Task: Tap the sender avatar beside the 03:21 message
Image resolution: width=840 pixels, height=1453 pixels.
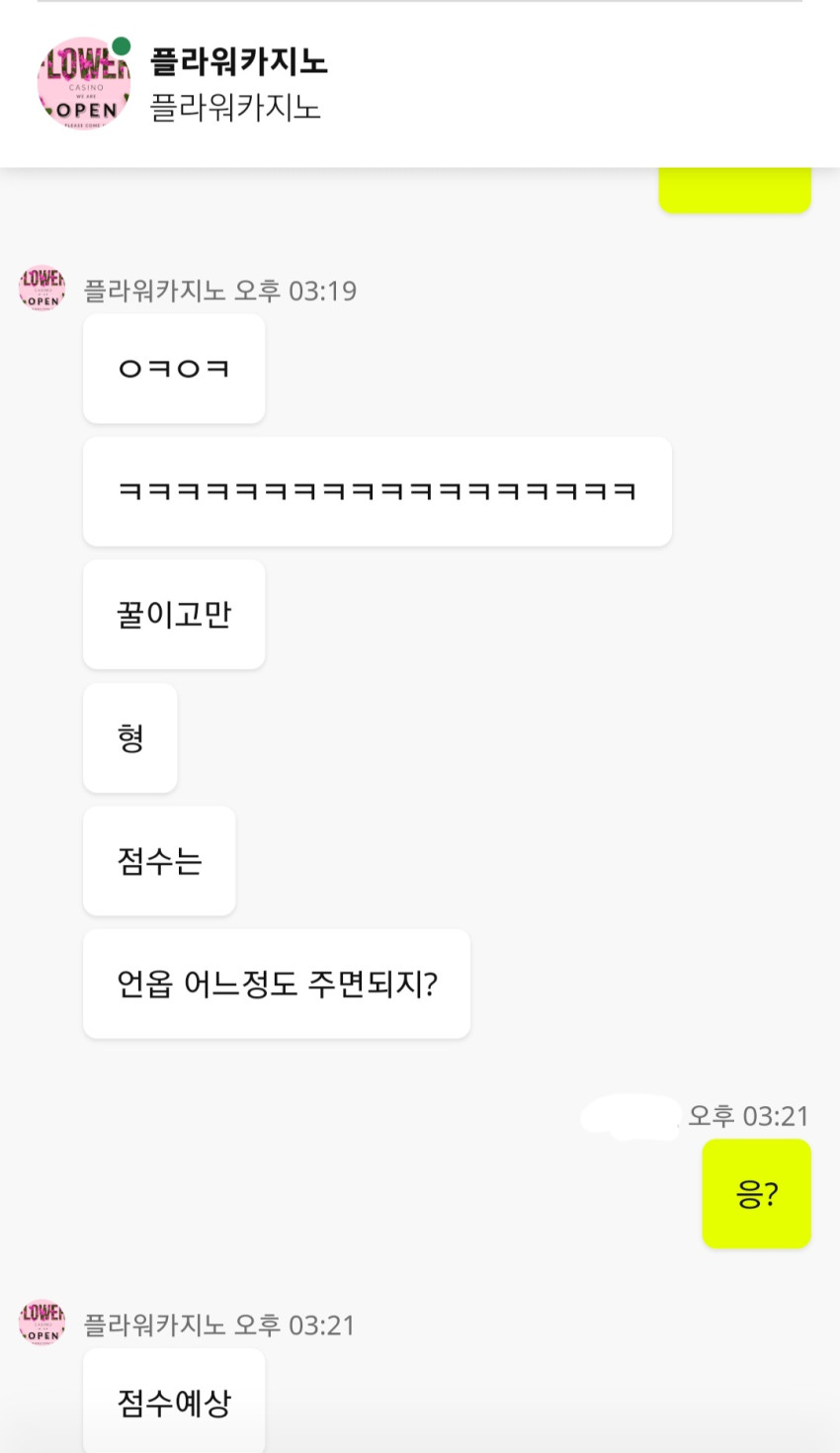Action: pyautogui.click(x=42, y=1323)
